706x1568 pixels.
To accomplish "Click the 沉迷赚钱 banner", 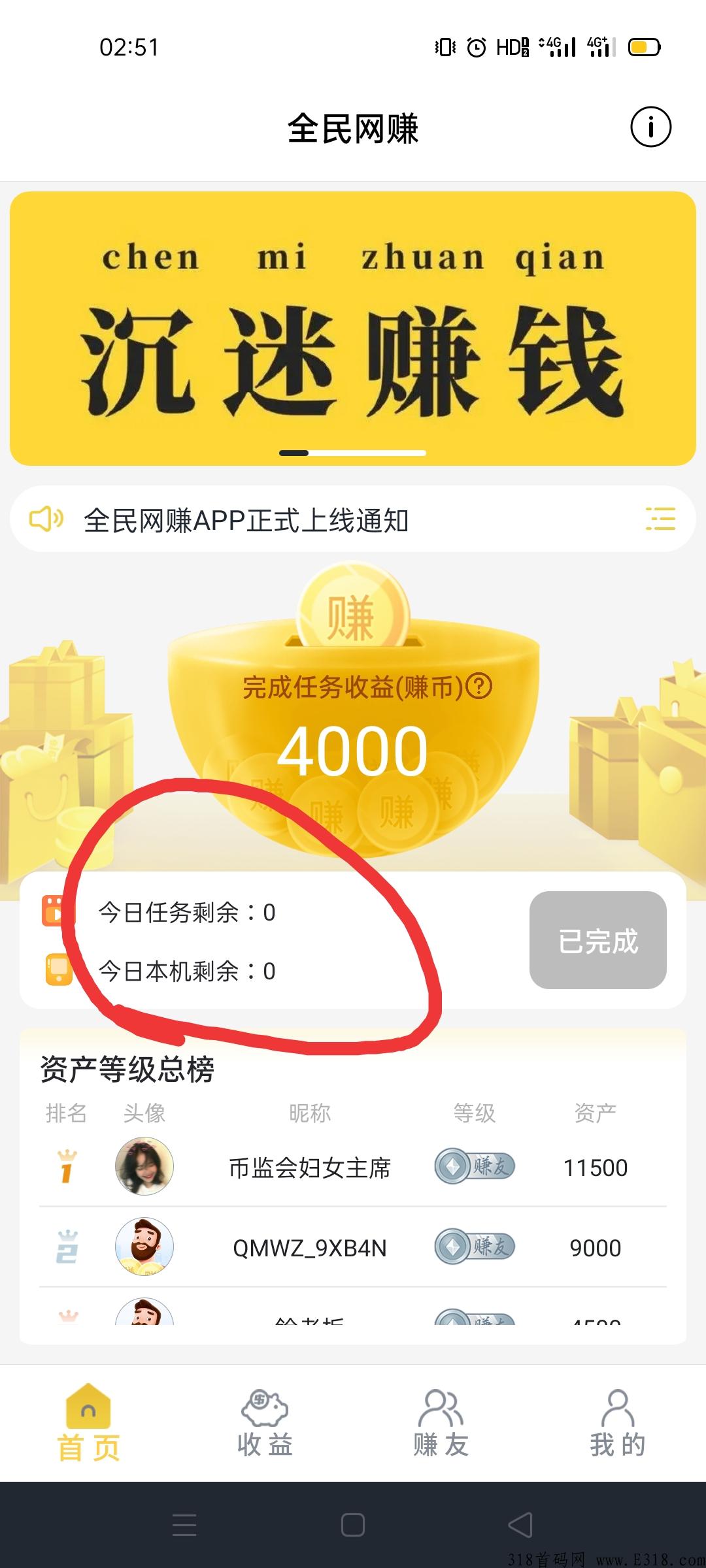I will (x=353, y=320).
